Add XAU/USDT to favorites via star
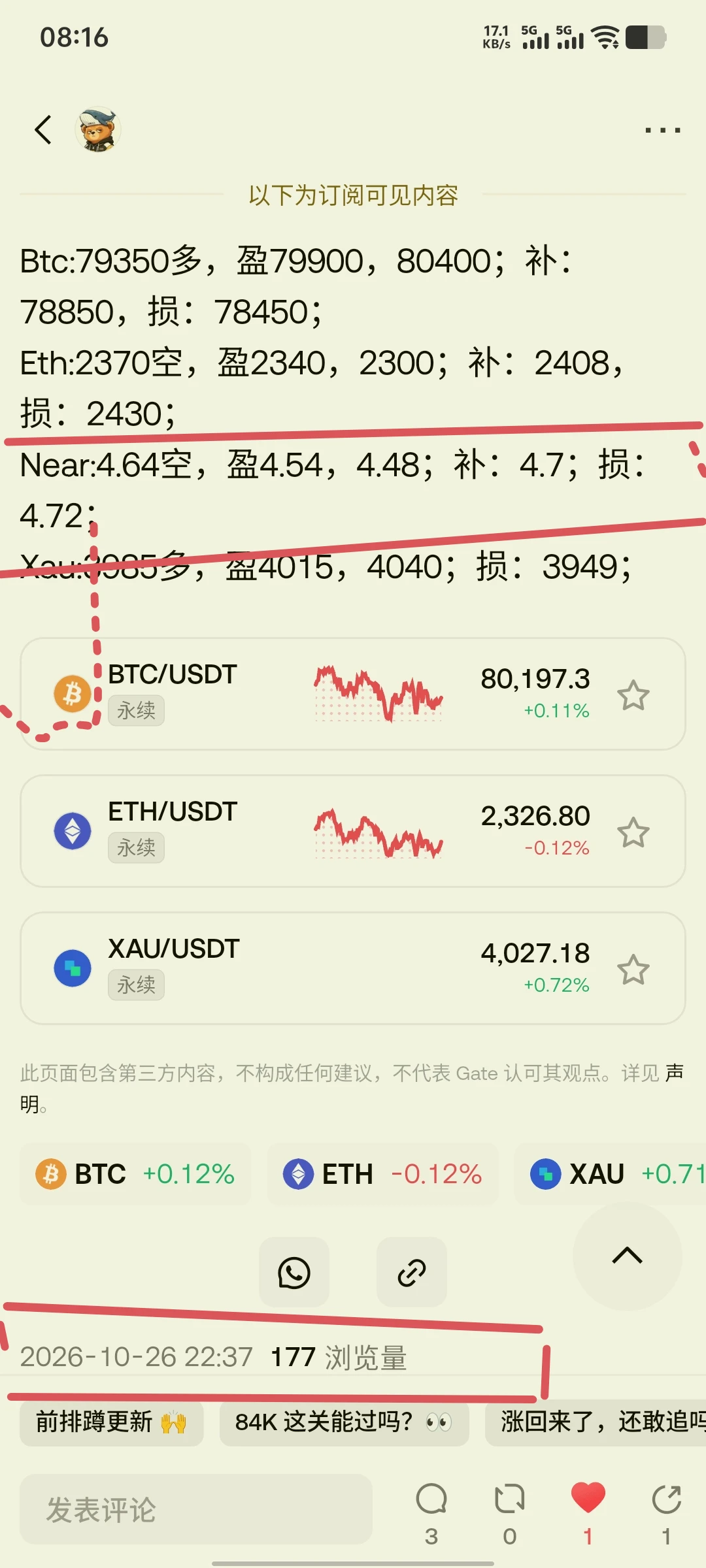The image size is (706, 1568). coord(633,970)
